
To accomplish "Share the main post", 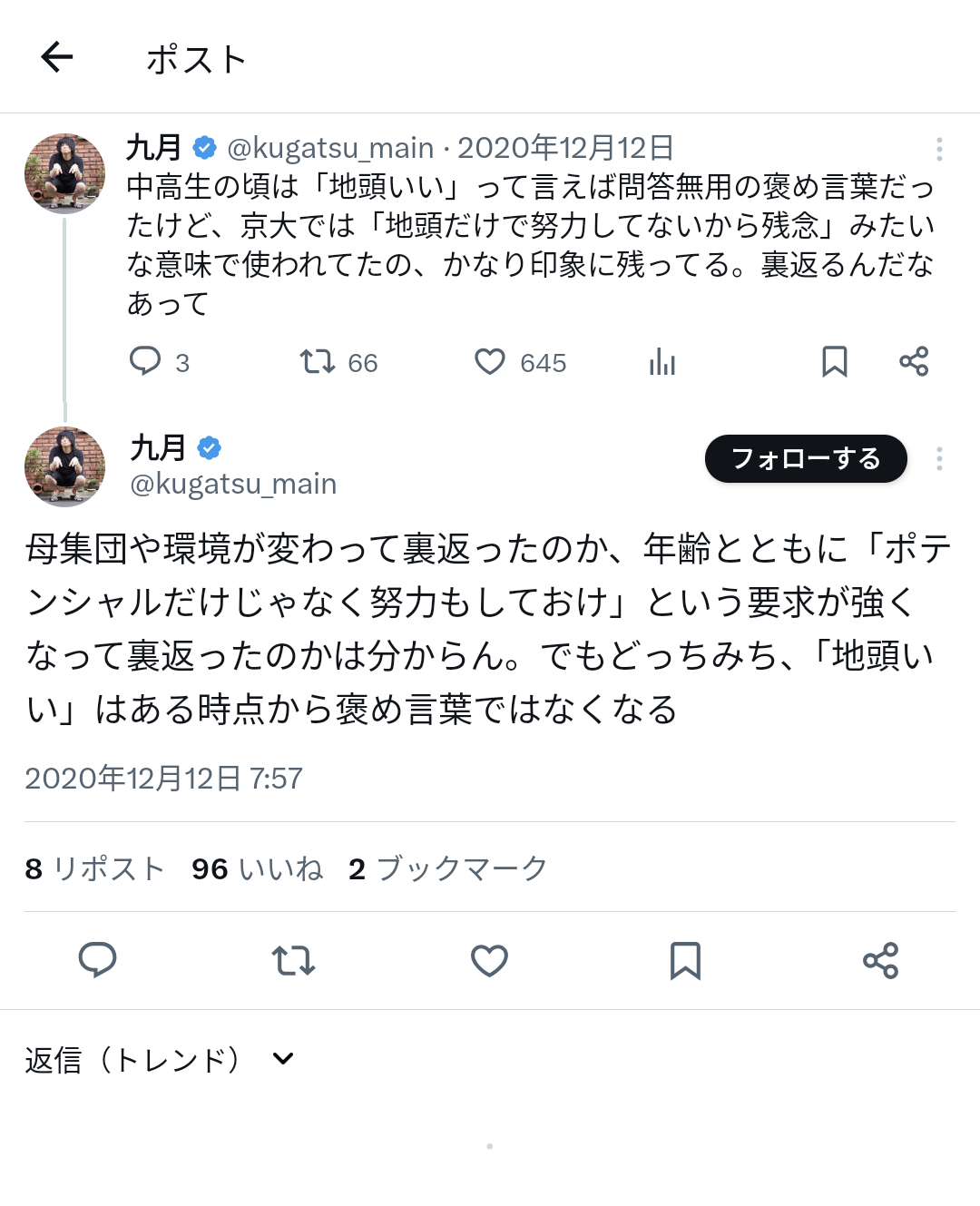I will [880, 960].
